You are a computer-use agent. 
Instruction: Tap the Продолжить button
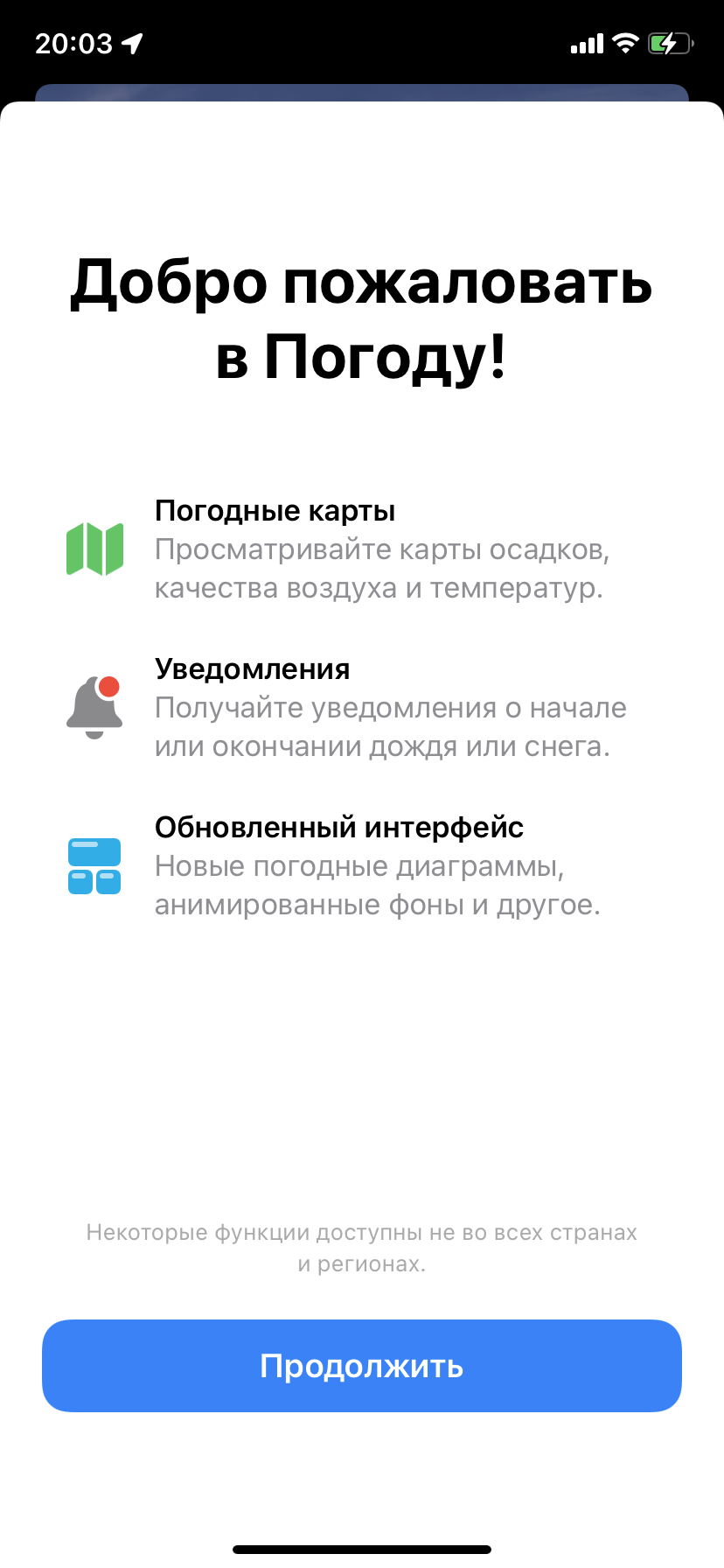click(361, 1365)
